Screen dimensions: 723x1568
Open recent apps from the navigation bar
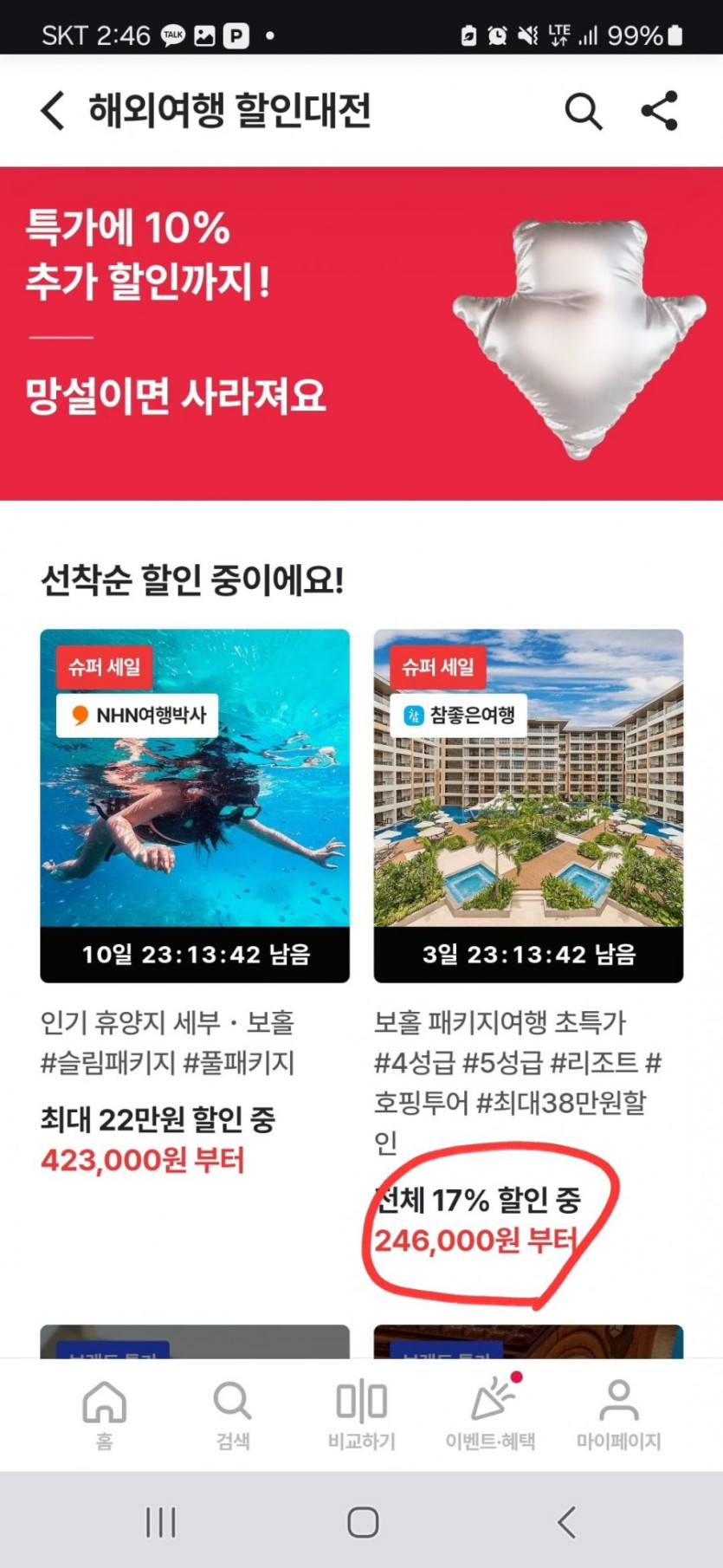point(161,1522)
